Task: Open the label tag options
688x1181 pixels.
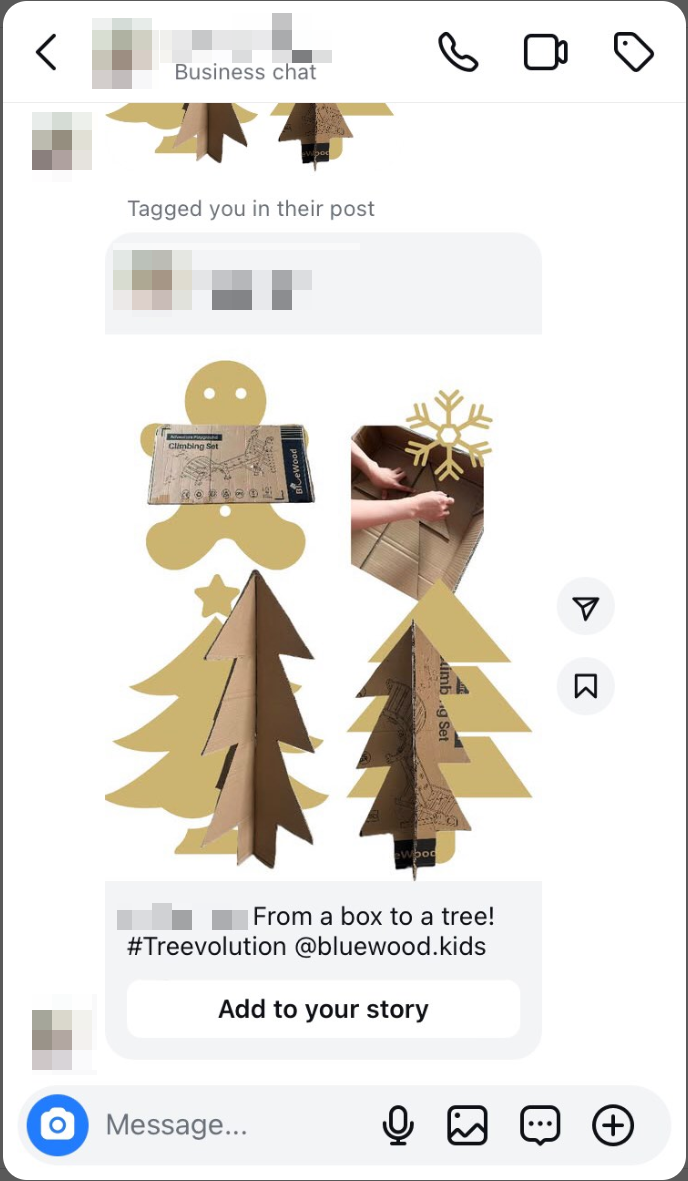Action: click(633, 52)
